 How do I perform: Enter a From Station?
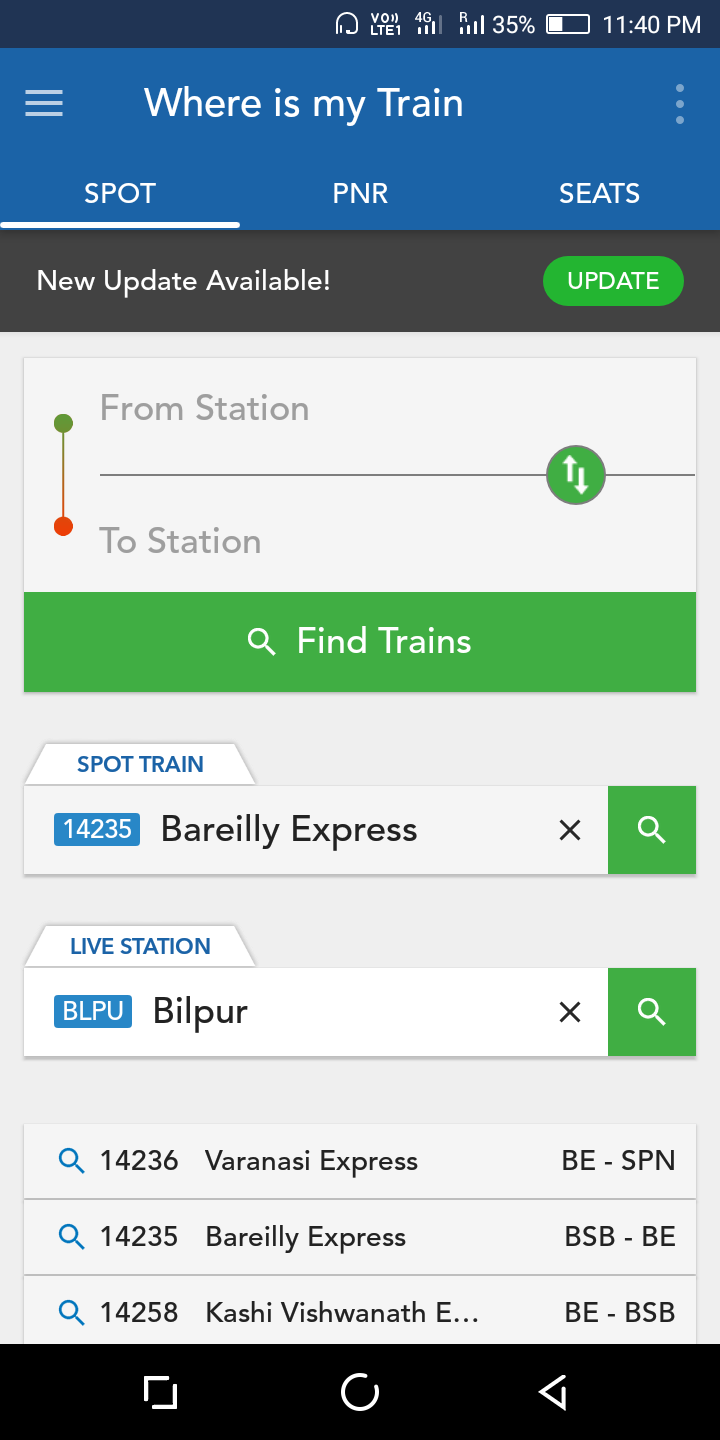(x=300, y=409)
